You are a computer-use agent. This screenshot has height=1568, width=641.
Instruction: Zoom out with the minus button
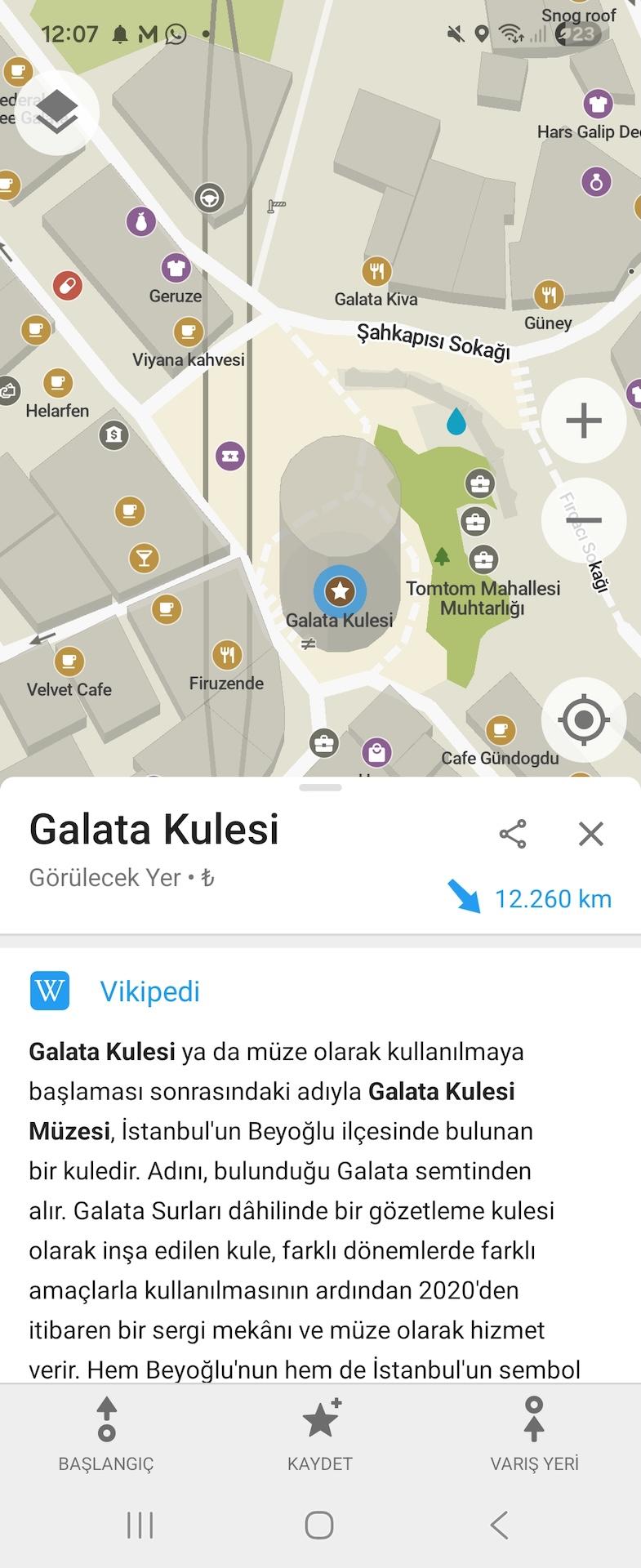583,520
